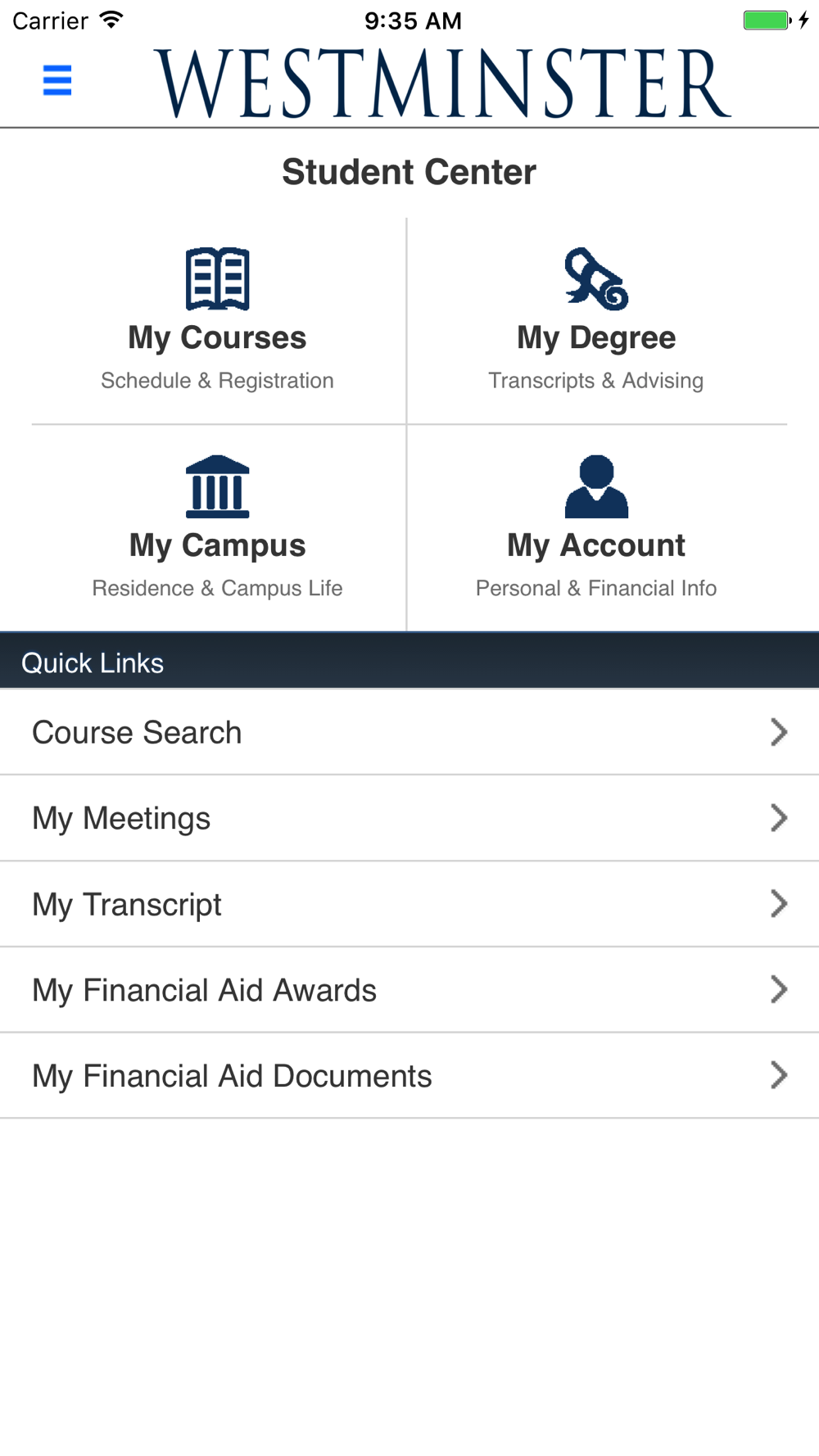This screenshot has width=819, height=1456.
Task: Open My Account tile
Action: pos(597,528)
